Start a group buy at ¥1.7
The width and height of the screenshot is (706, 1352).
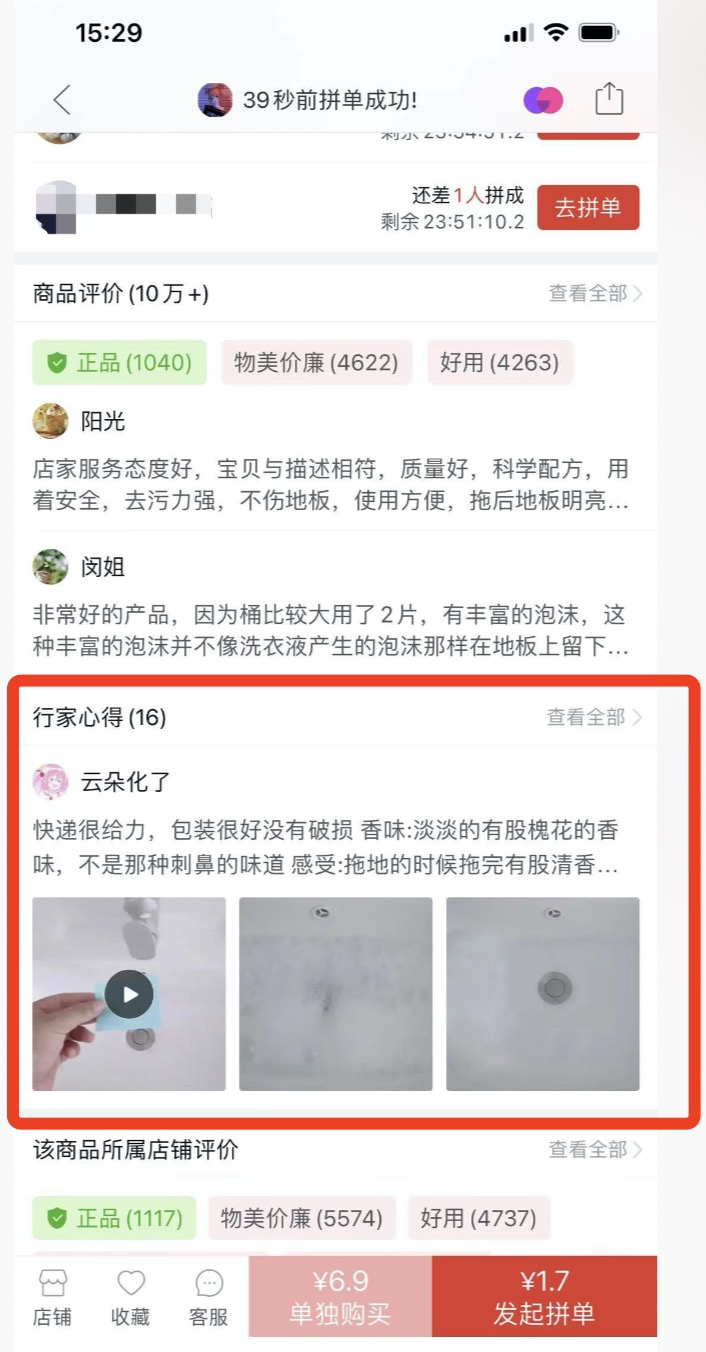544,1297
